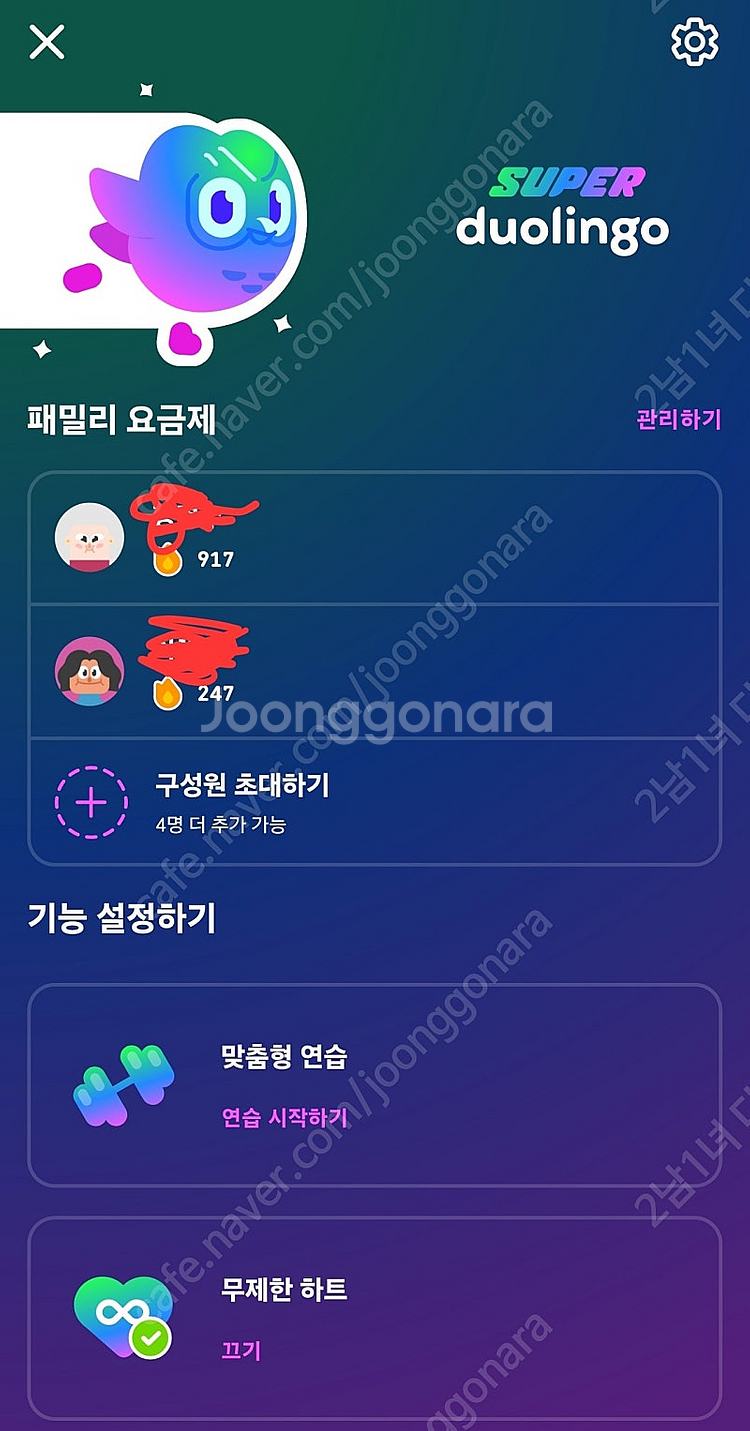This screenshot has width=750, height=1431.
Task: Turn off unlimited hearts with 끄기
Action: pyautogui.click(x=241, y=1350)
